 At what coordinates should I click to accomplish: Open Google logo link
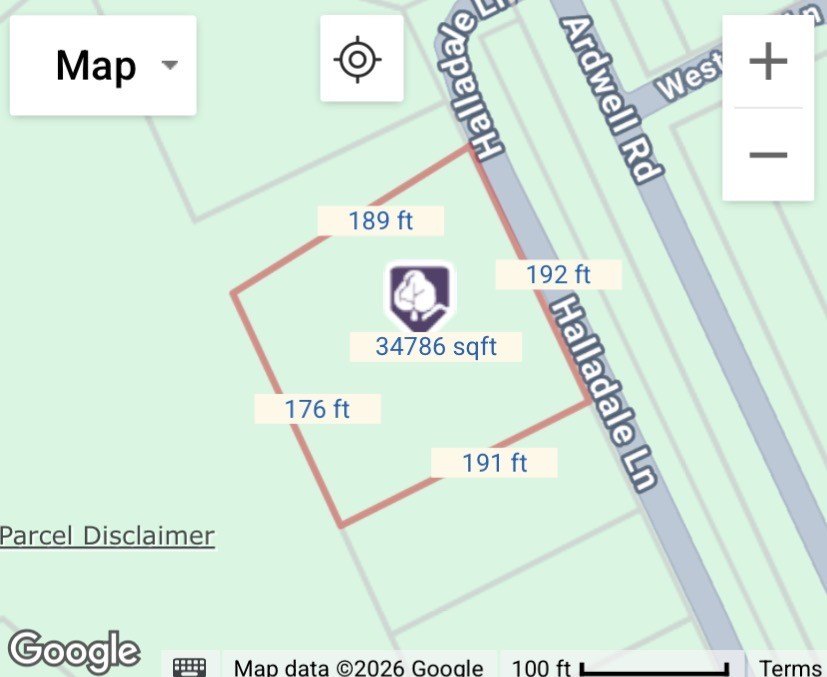point(73,651)
